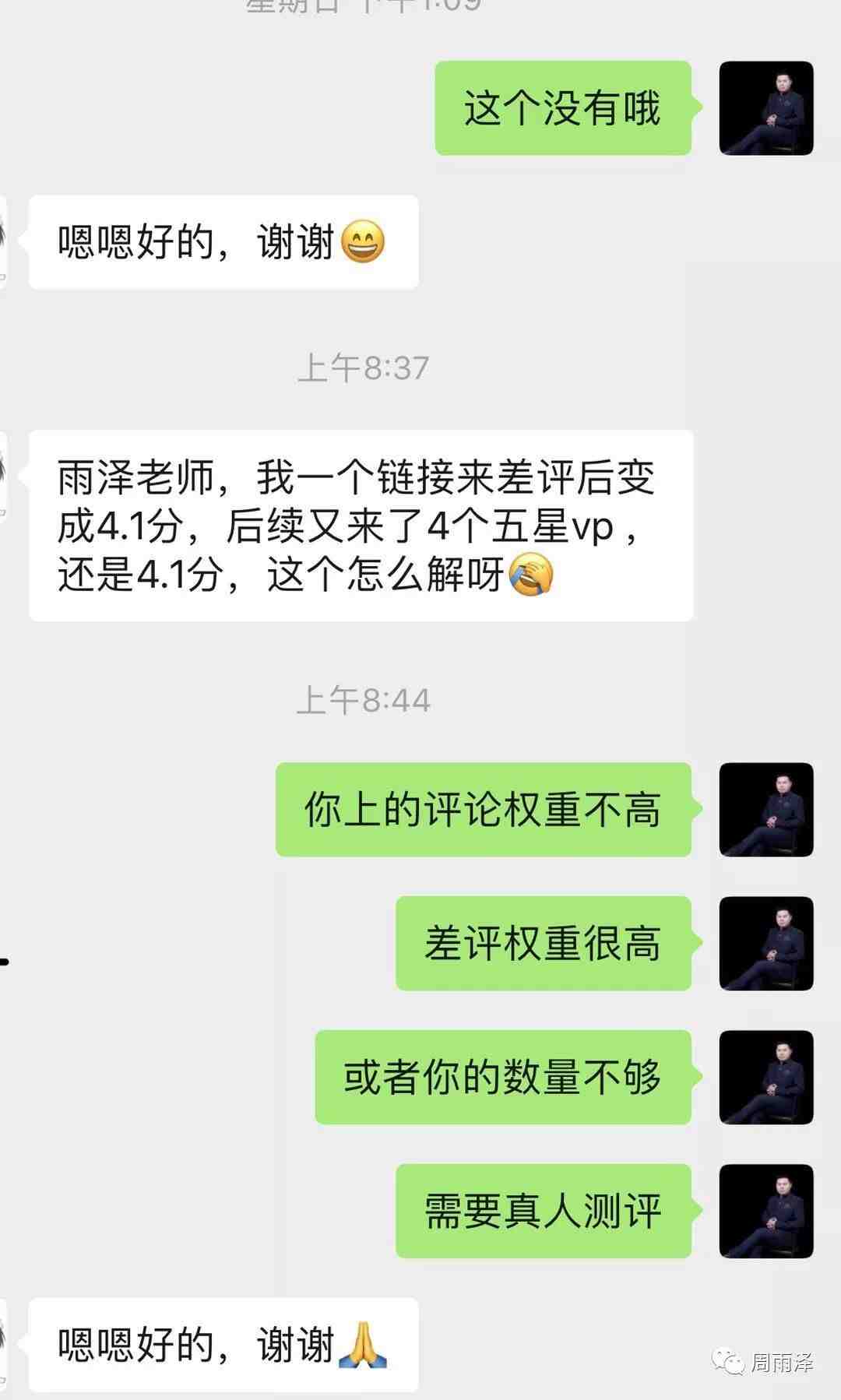The width and height of the screenshot is (841, 1400).
Task: Open sender's avatar beside 这个没有哦
Action: [x=765, y=108]
